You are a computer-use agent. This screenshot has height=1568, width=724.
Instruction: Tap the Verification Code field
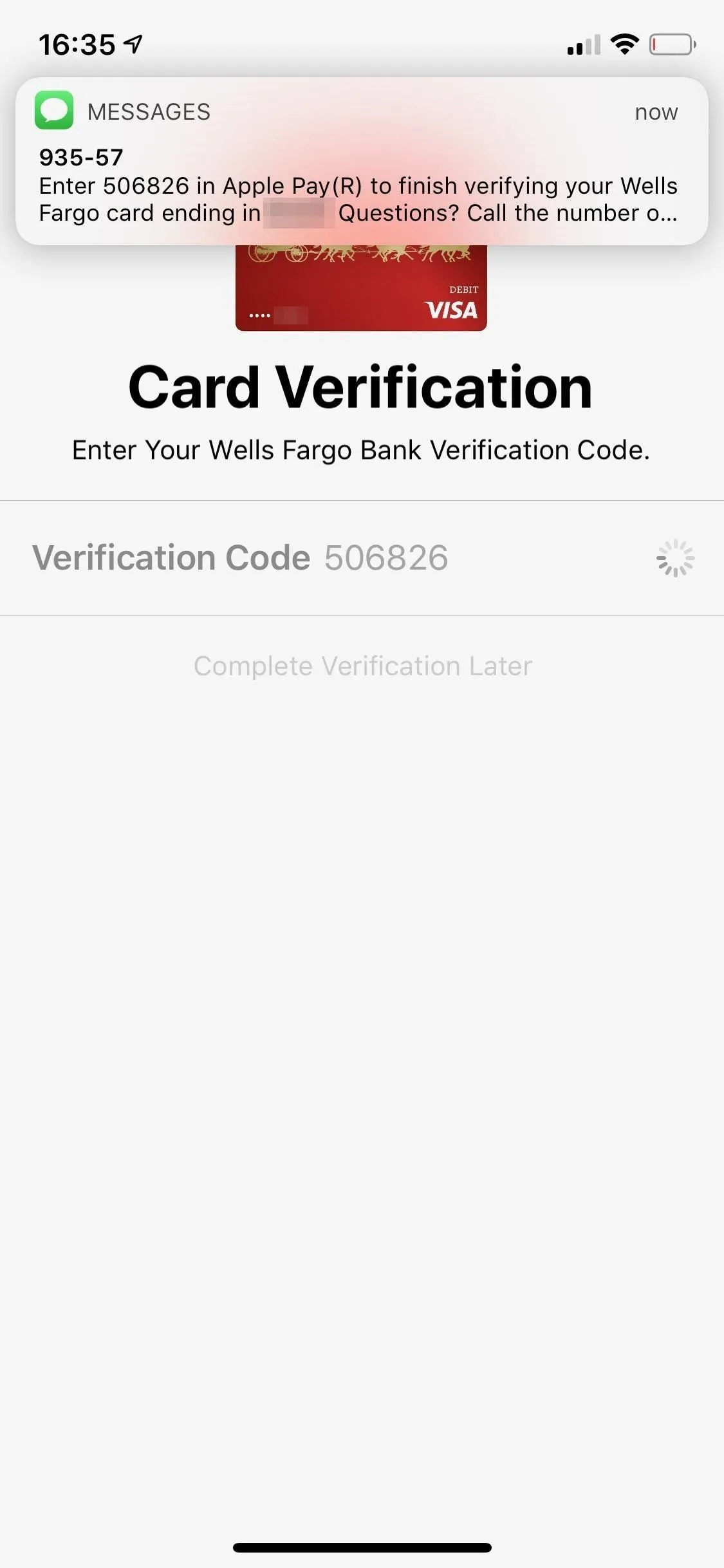point(362,558)
